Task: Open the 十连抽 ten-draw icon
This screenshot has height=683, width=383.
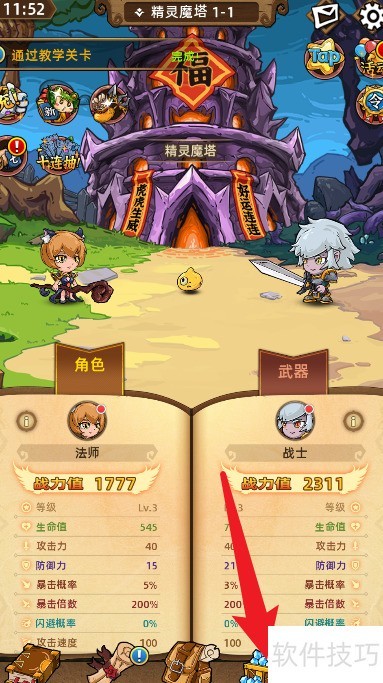Action: coord(60,156)
